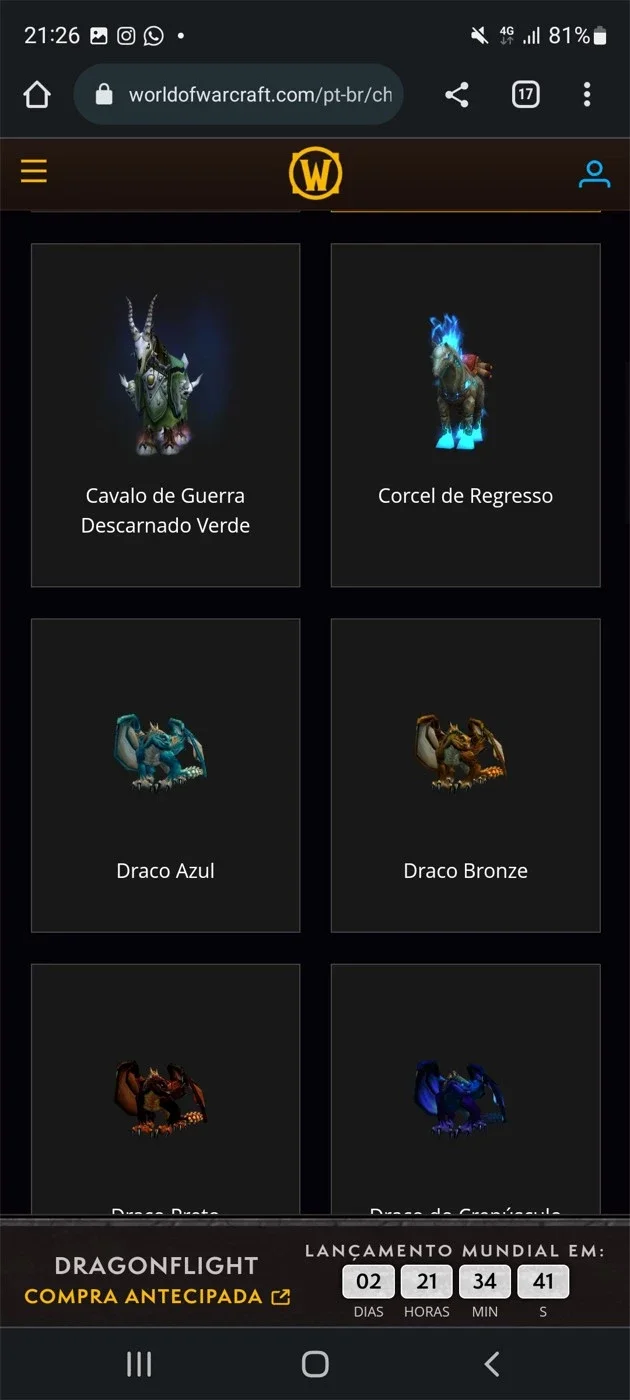This screenshot has height=1400, width=630.
Task: Tap the worldofwarcraft.com address bar
Action: (238, 95)
